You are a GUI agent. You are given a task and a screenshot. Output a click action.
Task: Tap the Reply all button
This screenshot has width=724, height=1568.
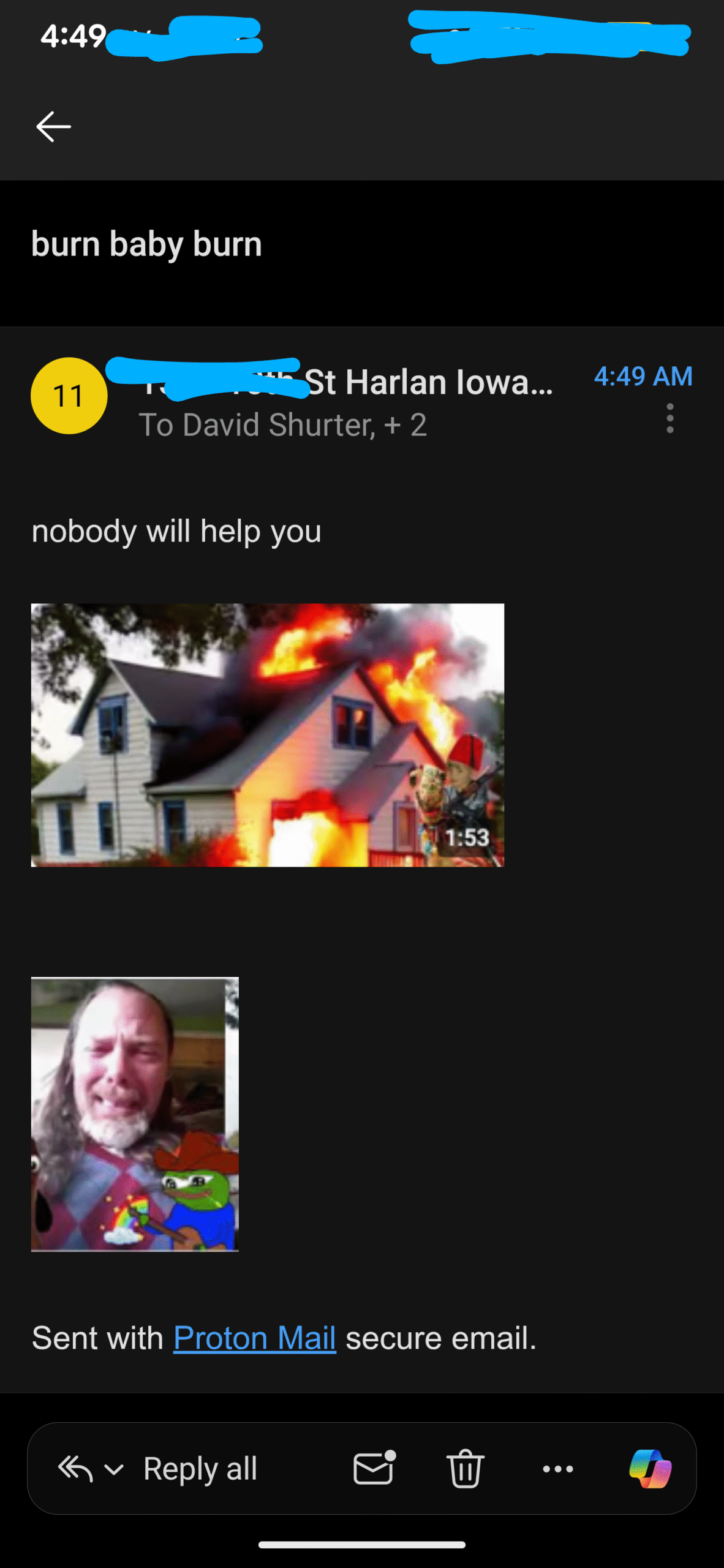coord(200,1469)
